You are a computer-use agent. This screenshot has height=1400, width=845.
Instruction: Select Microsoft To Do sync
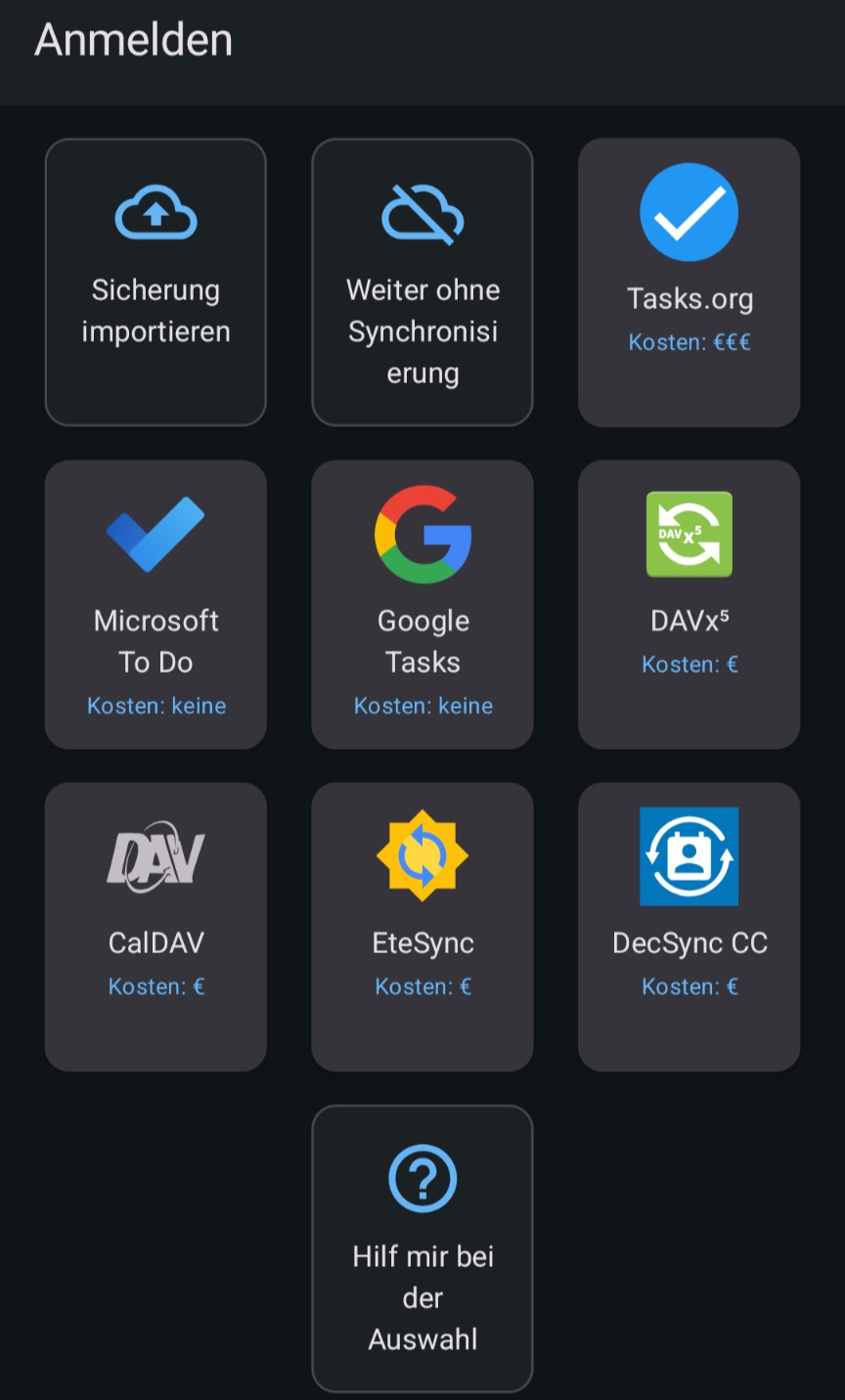(156, 604)
